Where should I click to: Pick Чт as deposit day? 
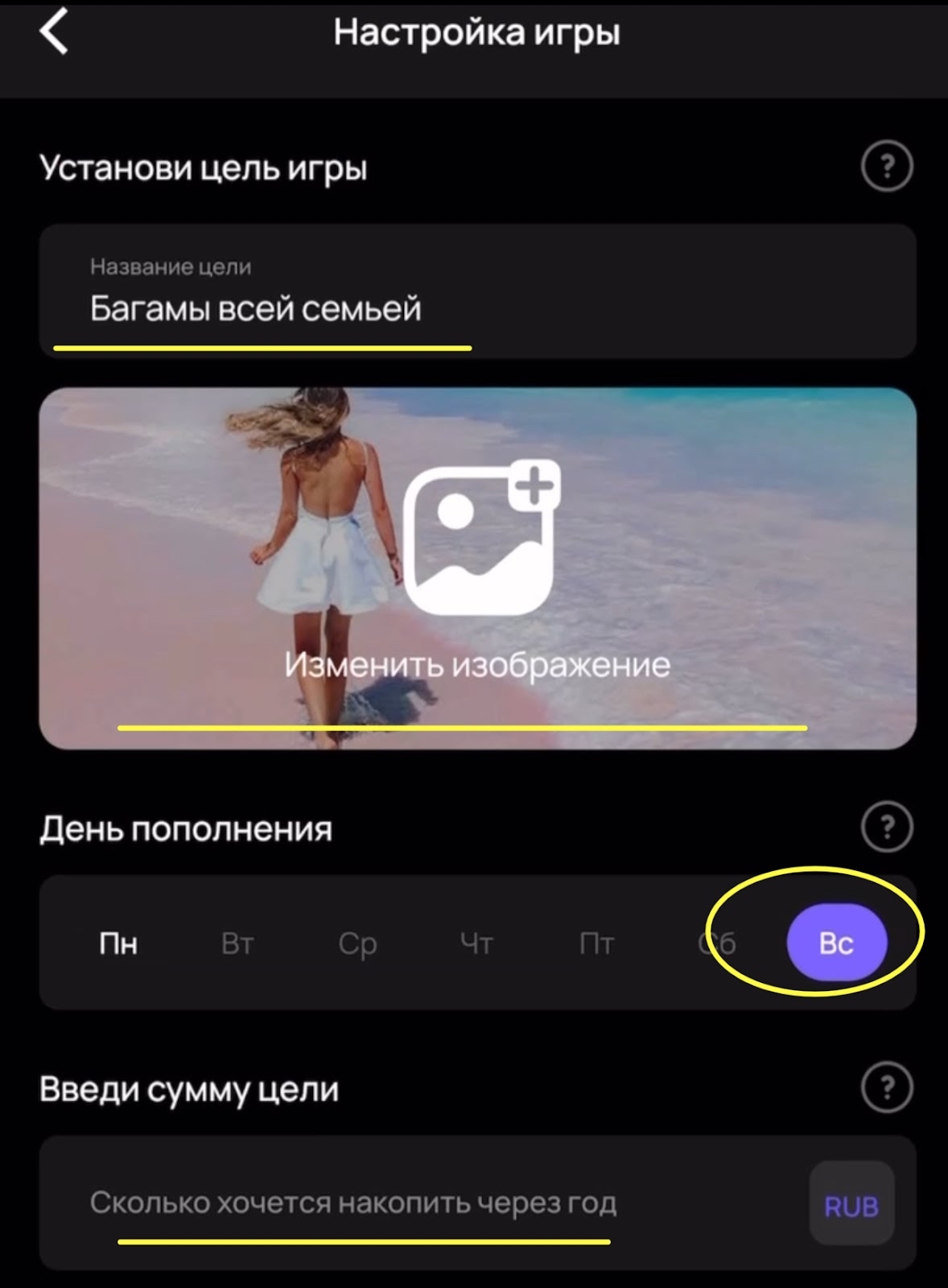[476, 943]
